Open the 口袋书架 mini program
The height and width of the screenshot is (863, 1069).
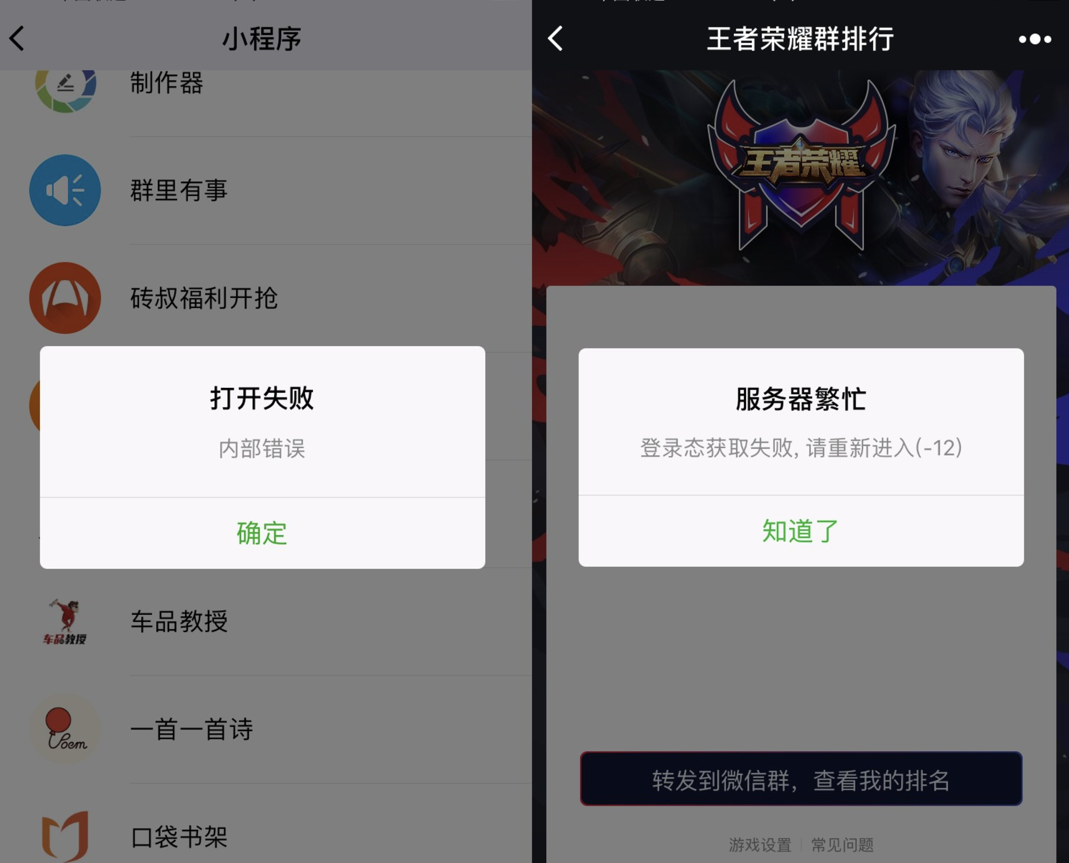[178, 836]
